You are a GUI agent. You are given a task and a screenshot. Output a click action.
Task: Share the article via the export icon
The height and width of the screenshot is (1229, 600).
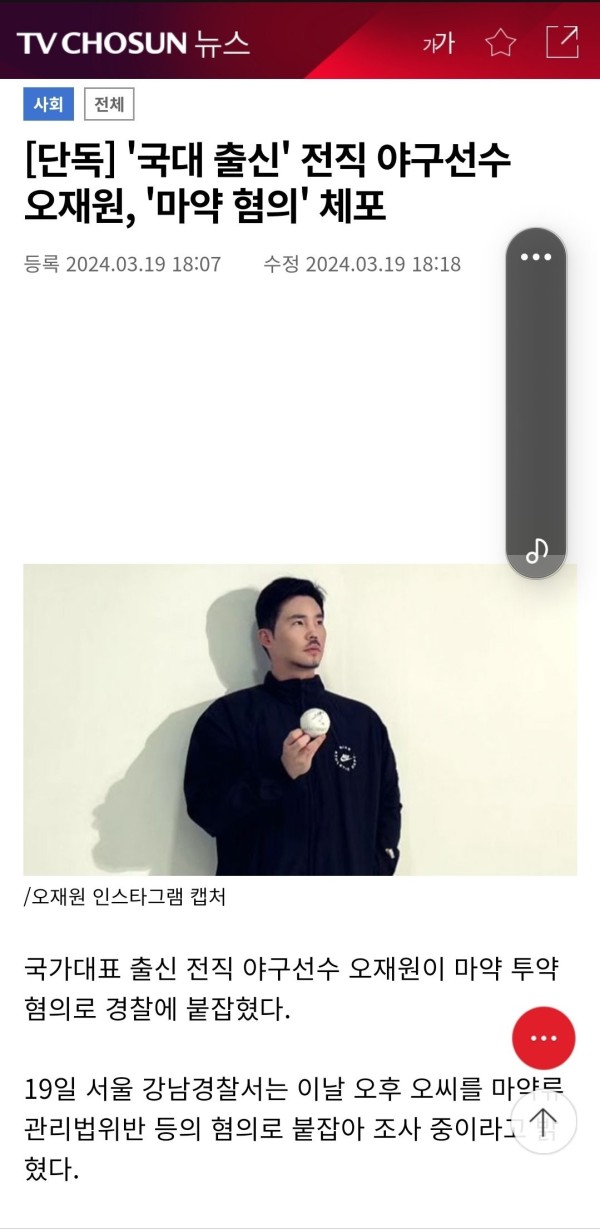coord(562,42)
